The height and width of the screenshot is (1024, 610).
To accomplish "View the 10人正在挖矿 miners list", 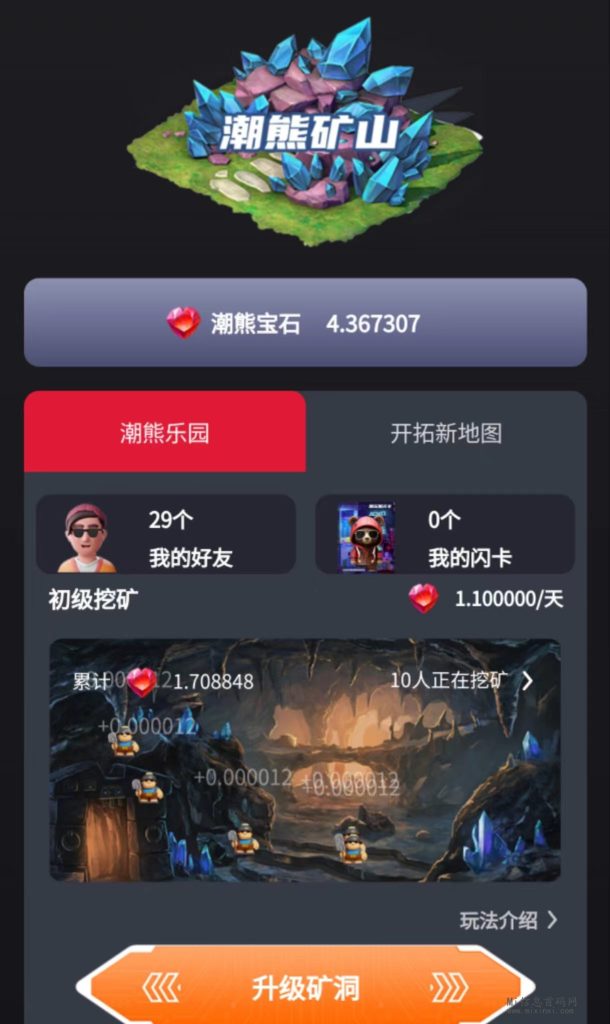I will [x=461, y=681].
